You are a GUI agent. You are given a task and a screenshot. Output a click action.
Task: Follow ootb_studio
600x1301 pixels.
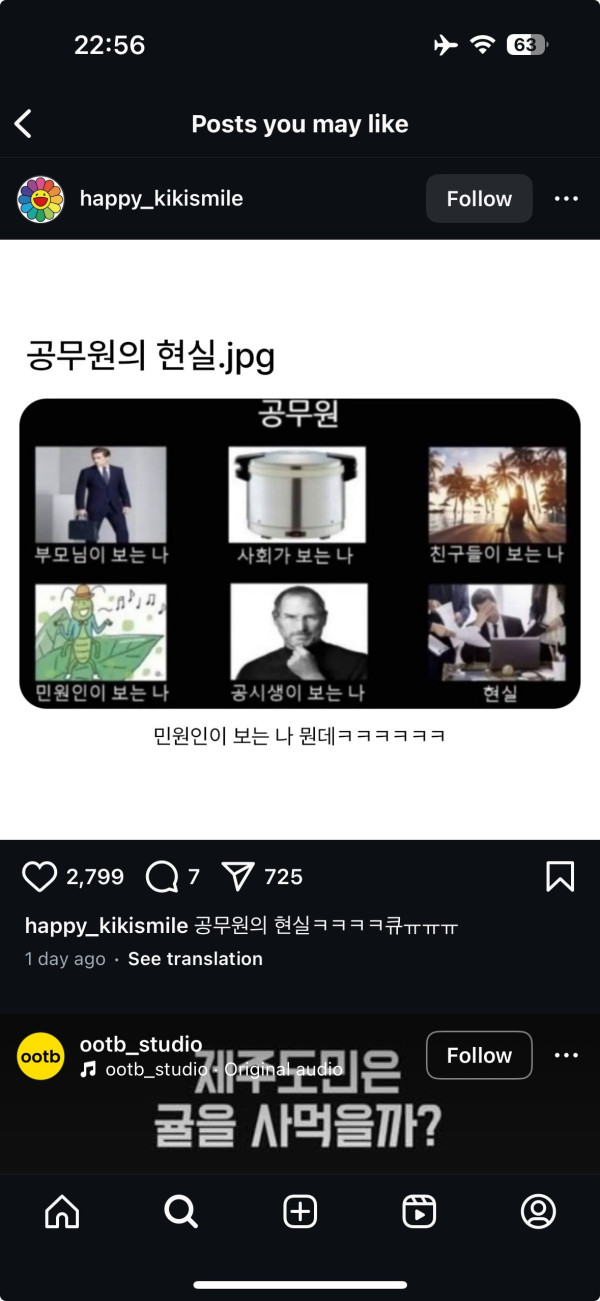coord(479,1055)
